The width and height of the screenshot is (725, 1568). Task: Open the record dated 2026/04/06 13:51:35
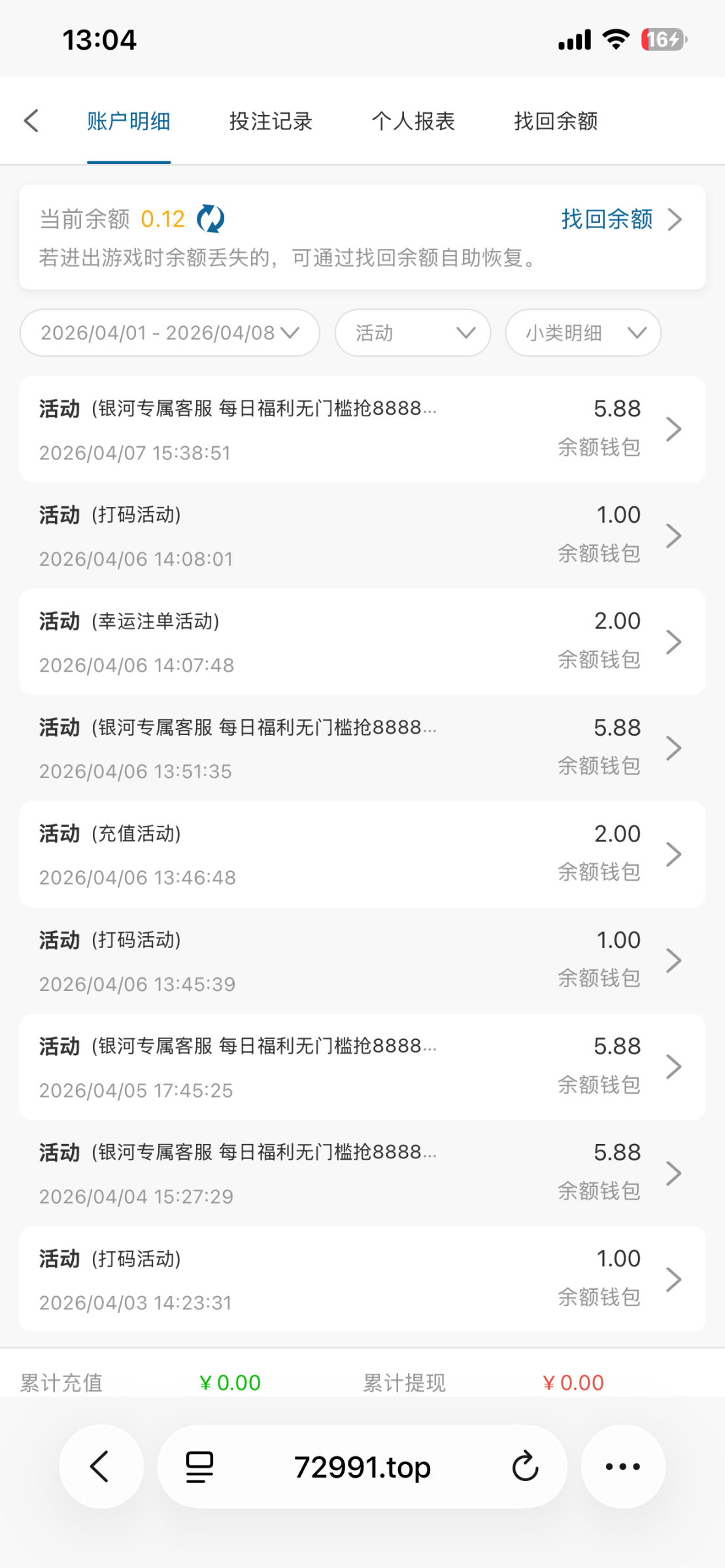pyautogui.click(x=362, y=748)
